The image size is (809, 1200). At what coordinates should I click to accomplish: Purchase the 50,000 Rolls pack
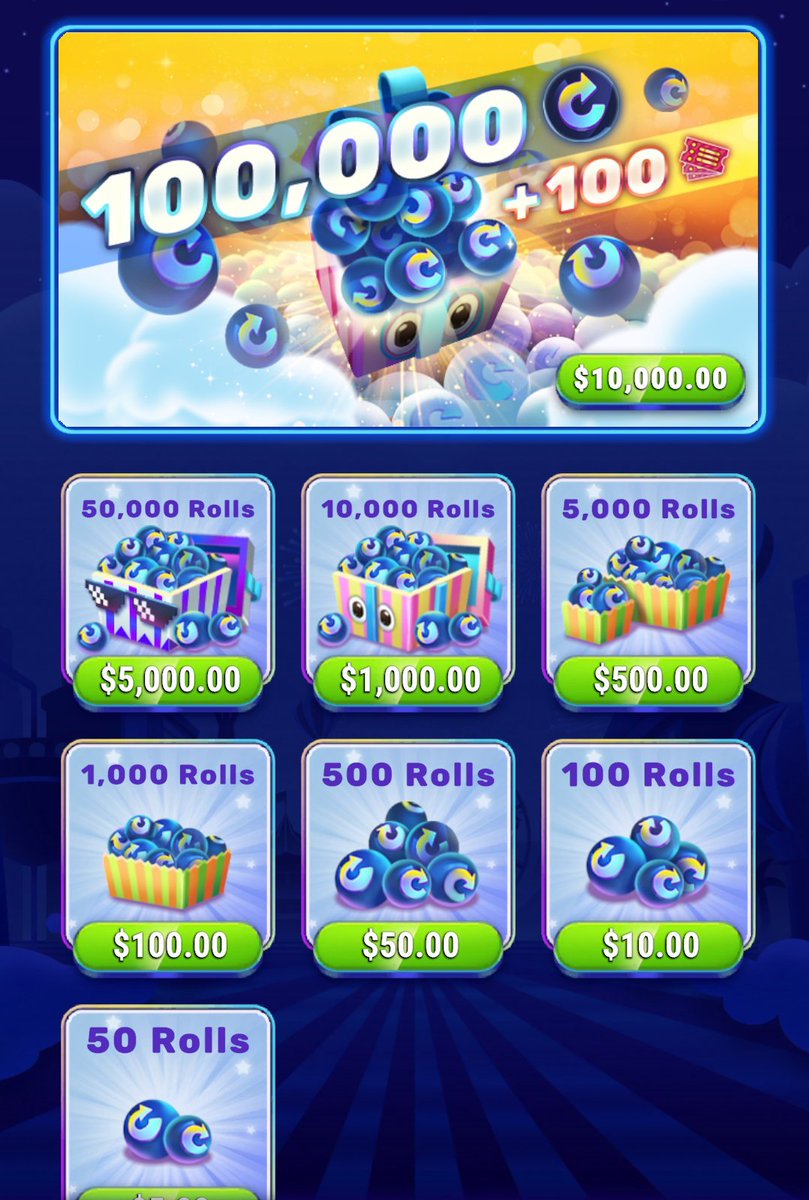168,680
